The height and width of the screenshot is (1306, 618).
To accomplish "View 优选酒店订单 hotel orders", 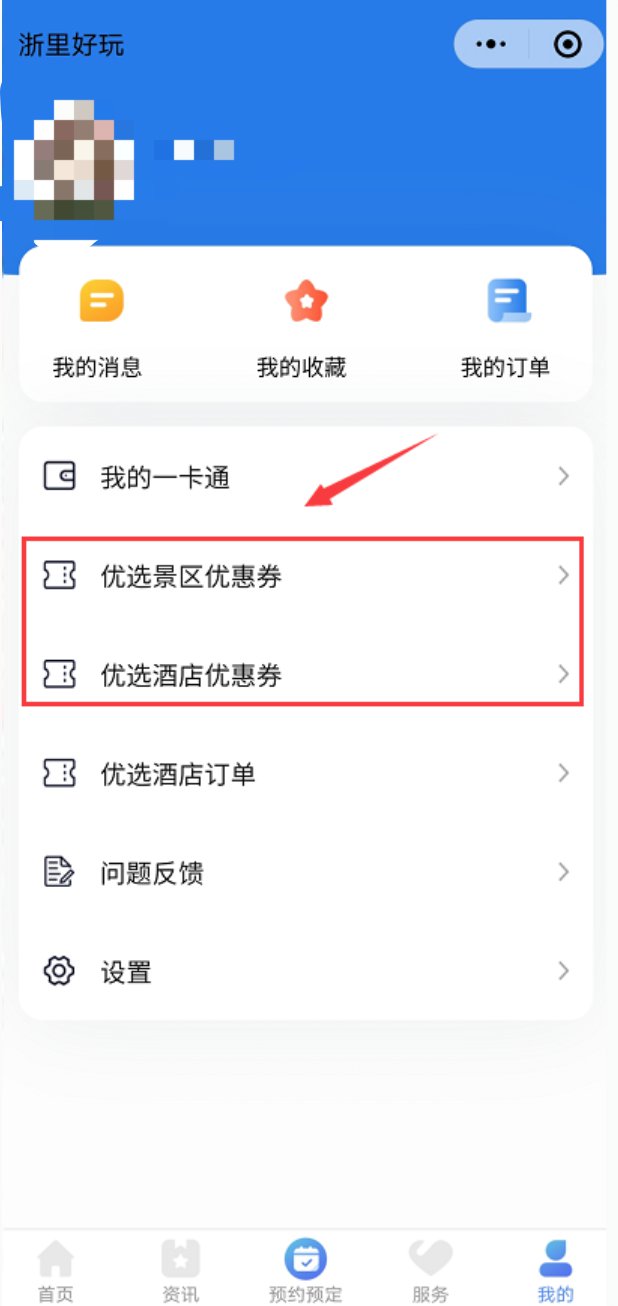I will click(305, 773).
